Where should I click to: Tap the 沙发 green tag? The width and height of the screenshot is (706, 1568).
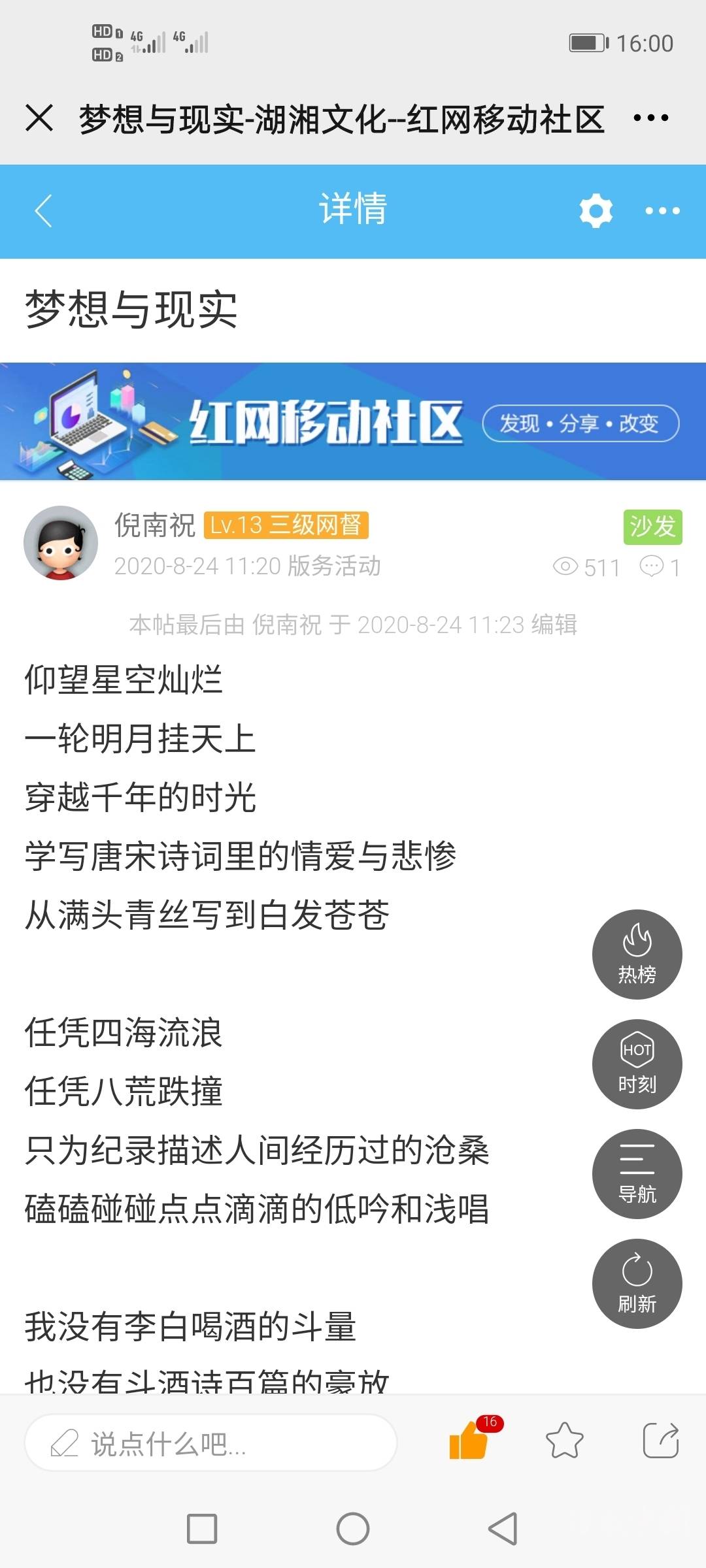652,527
